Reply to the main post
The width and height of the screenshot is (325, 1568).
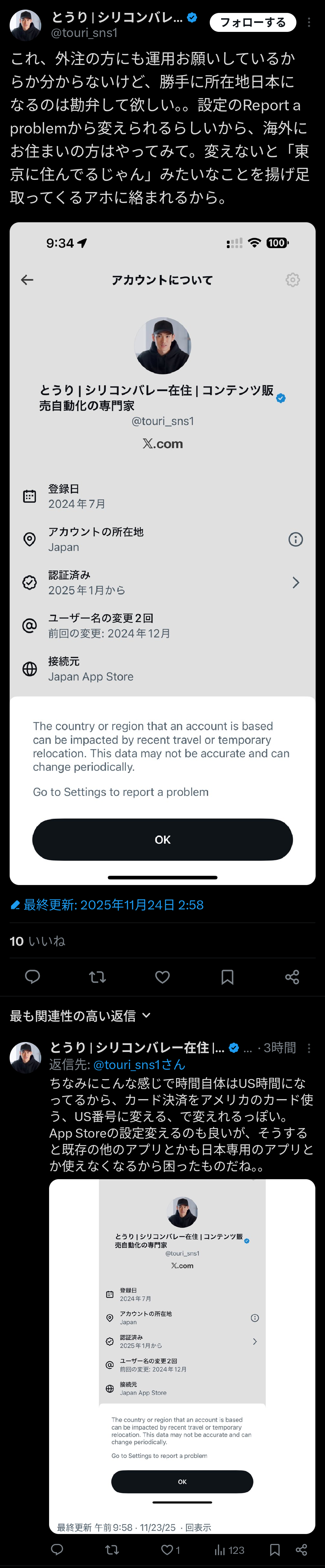click(x=33, y=977)
